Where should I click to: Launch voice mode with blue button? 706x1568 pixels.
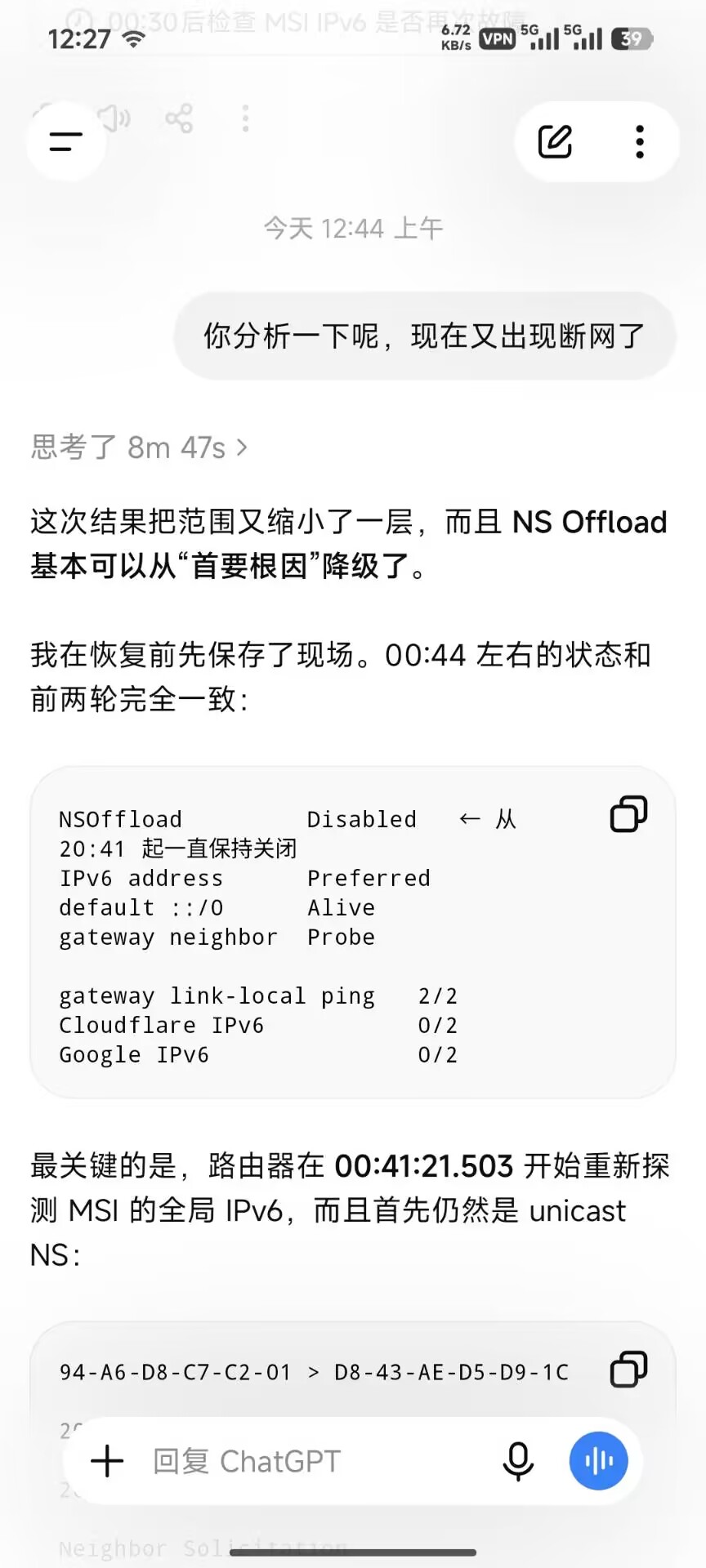point(599,1461)
